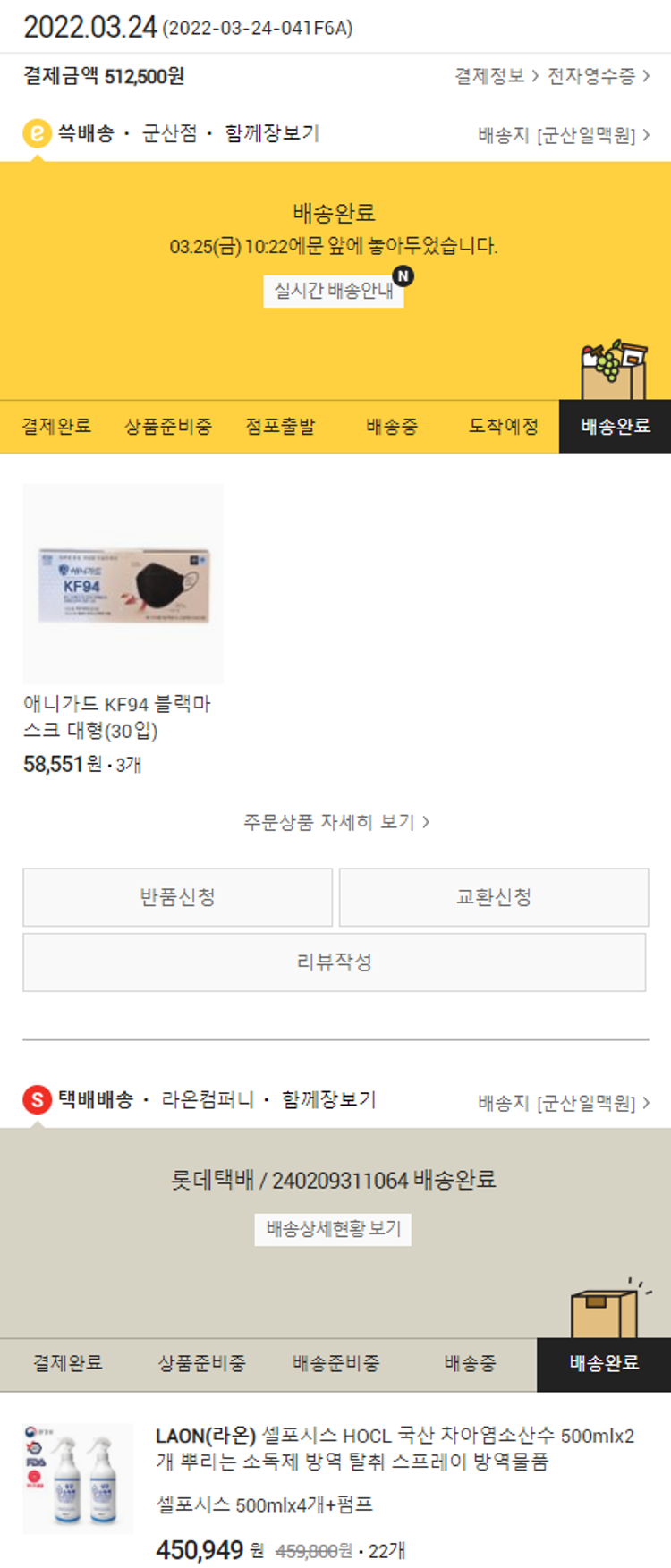Open 배송상세현황 보기 tracking details
This screenshot has height=1568, width=671.
[x=333, y=1229]
